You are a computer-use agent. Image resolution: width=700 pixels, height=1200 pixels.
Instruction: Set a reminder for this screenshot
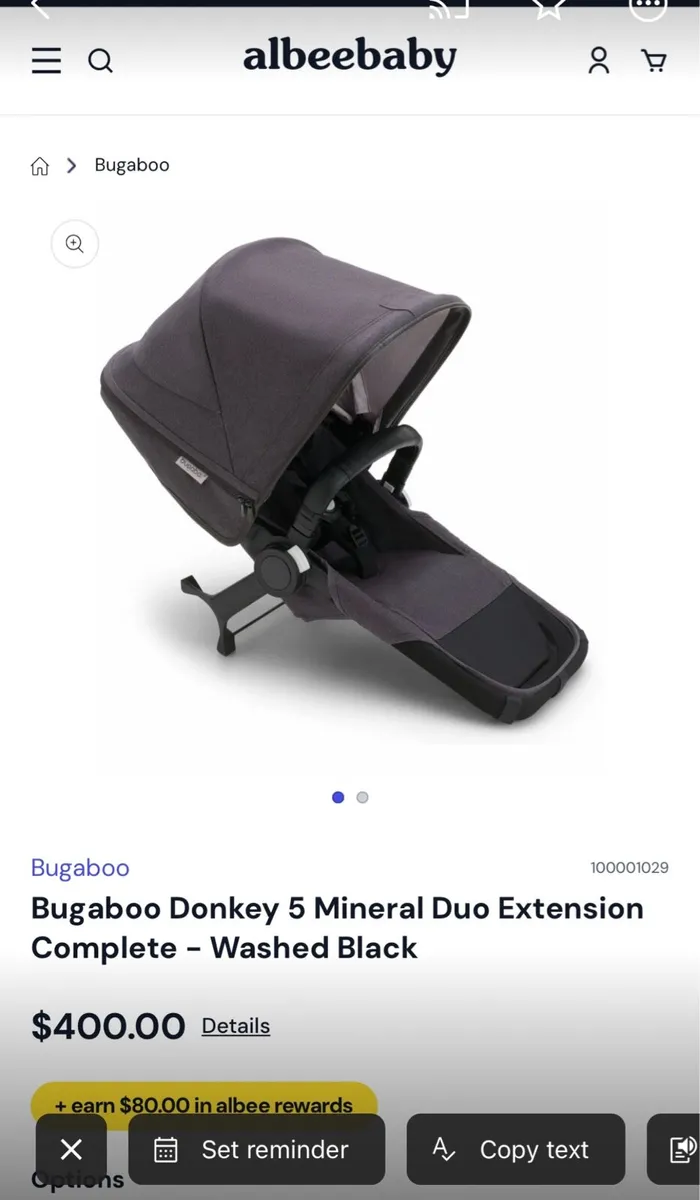[x=257, y=1150]
